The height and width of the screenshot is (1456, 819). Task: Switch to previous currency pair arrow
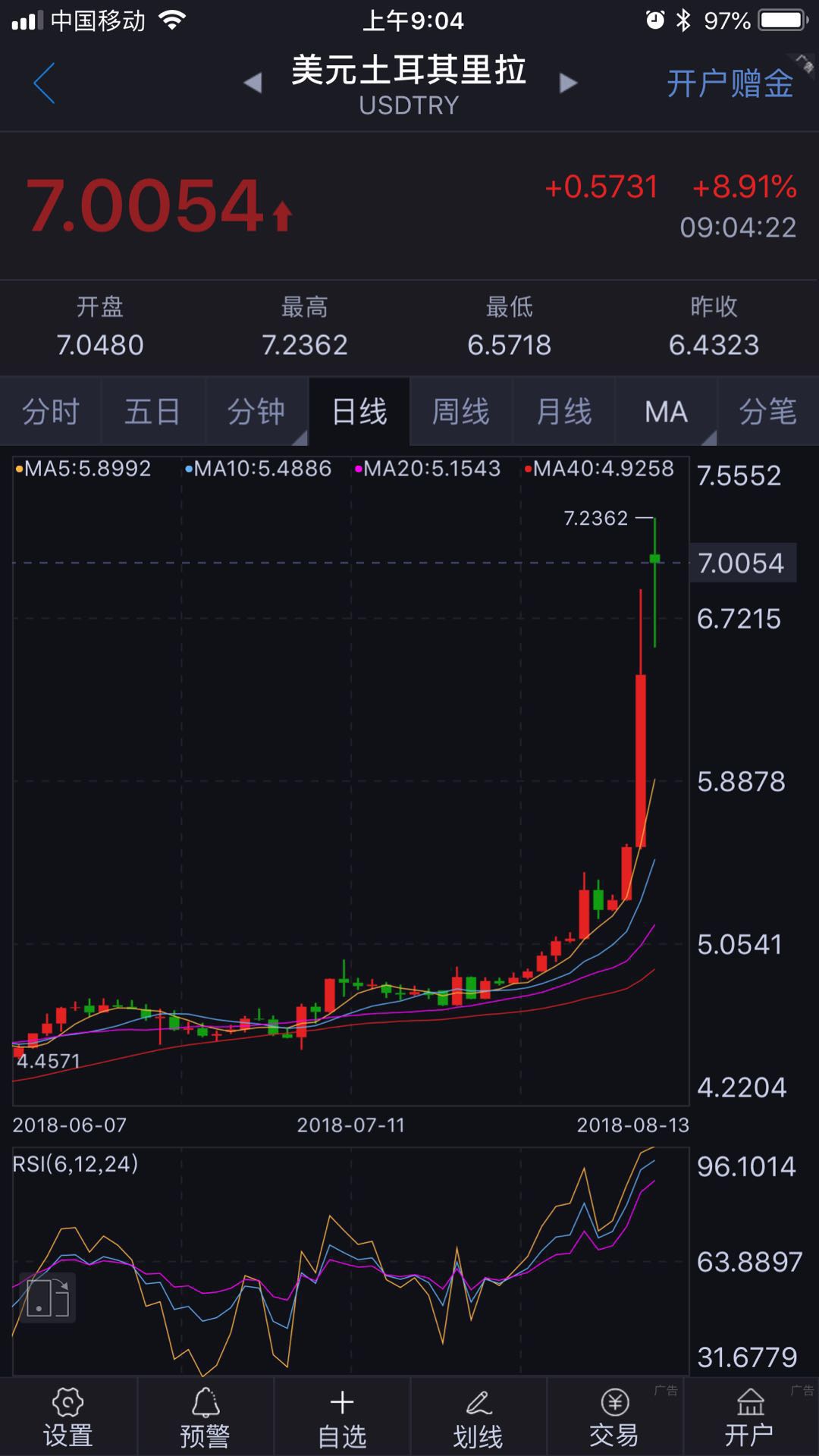click(x=253, y=83)
